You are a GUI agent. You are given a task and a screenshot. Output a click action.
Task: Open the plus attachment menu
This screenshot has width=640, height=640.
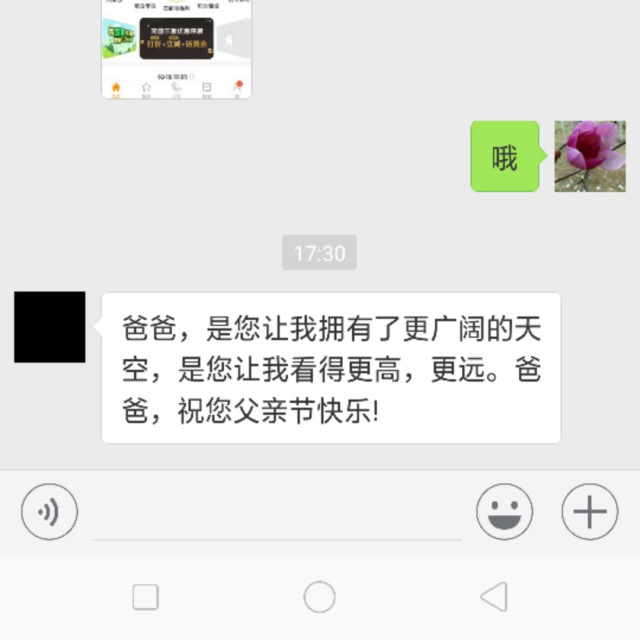[589, 512]
